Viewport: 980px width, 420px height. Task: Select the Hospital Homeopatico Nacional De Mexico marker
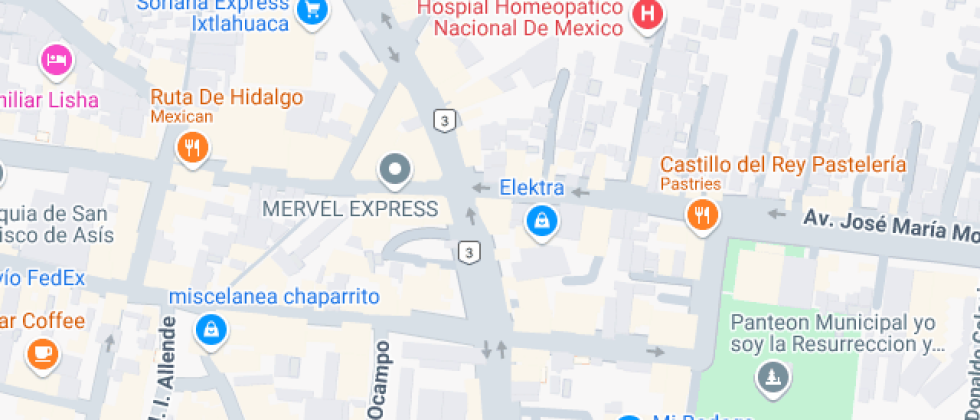pyautogui.click(x=649, y=14)
